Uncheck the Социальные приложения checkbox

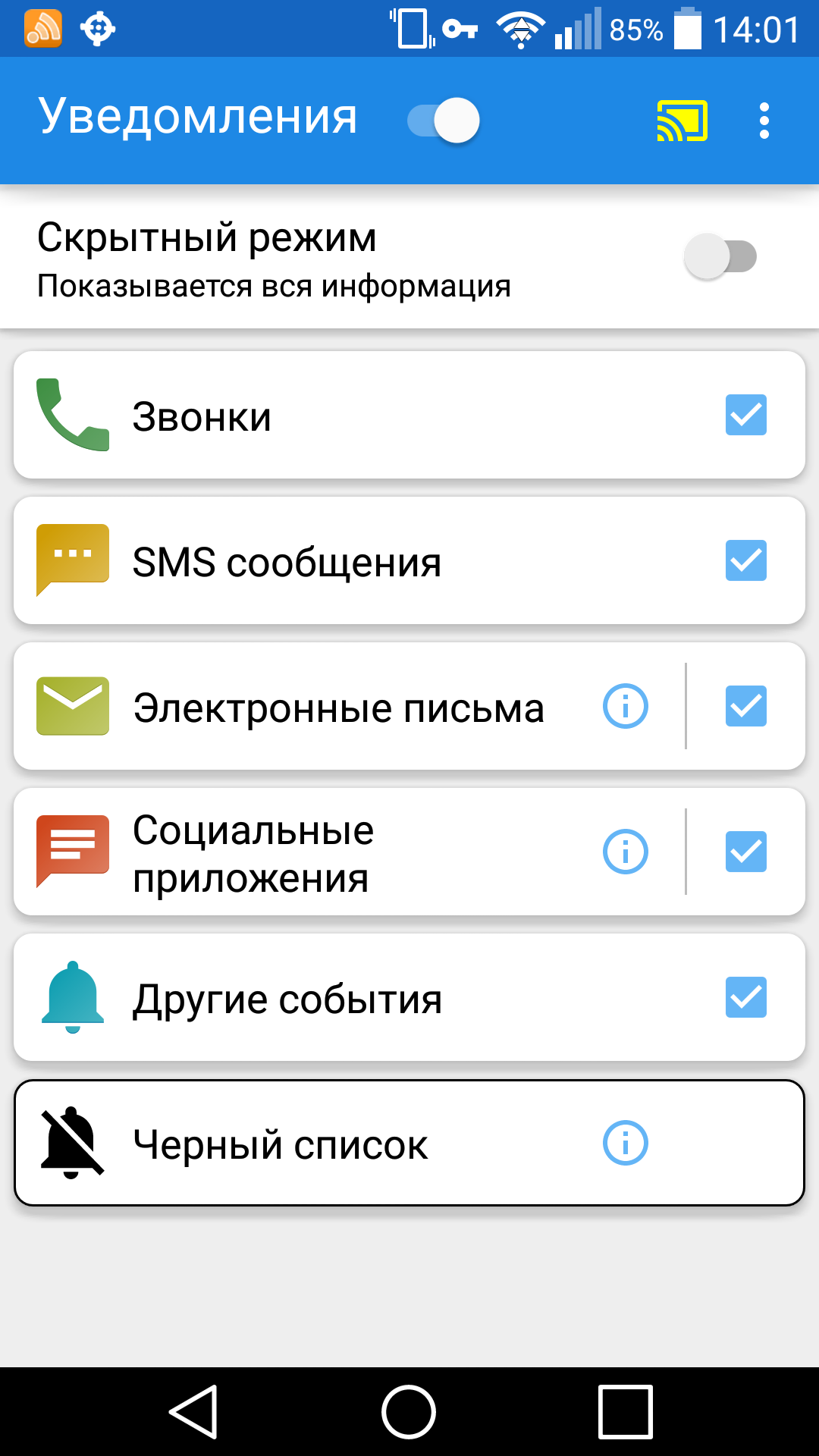coord(745,852)
